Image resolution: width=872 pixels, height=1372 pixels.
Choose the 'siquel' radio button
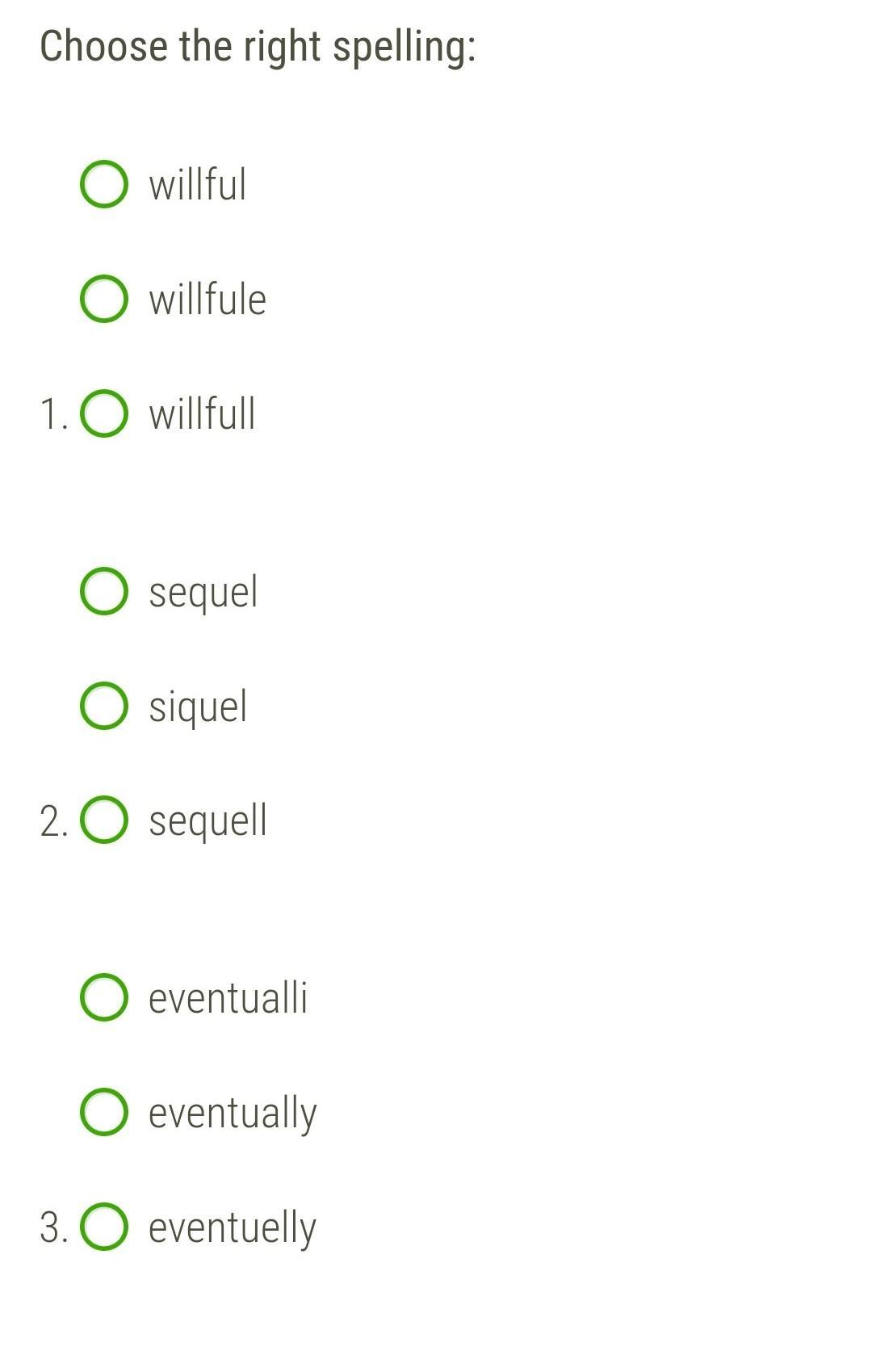[x=104, y=706]
